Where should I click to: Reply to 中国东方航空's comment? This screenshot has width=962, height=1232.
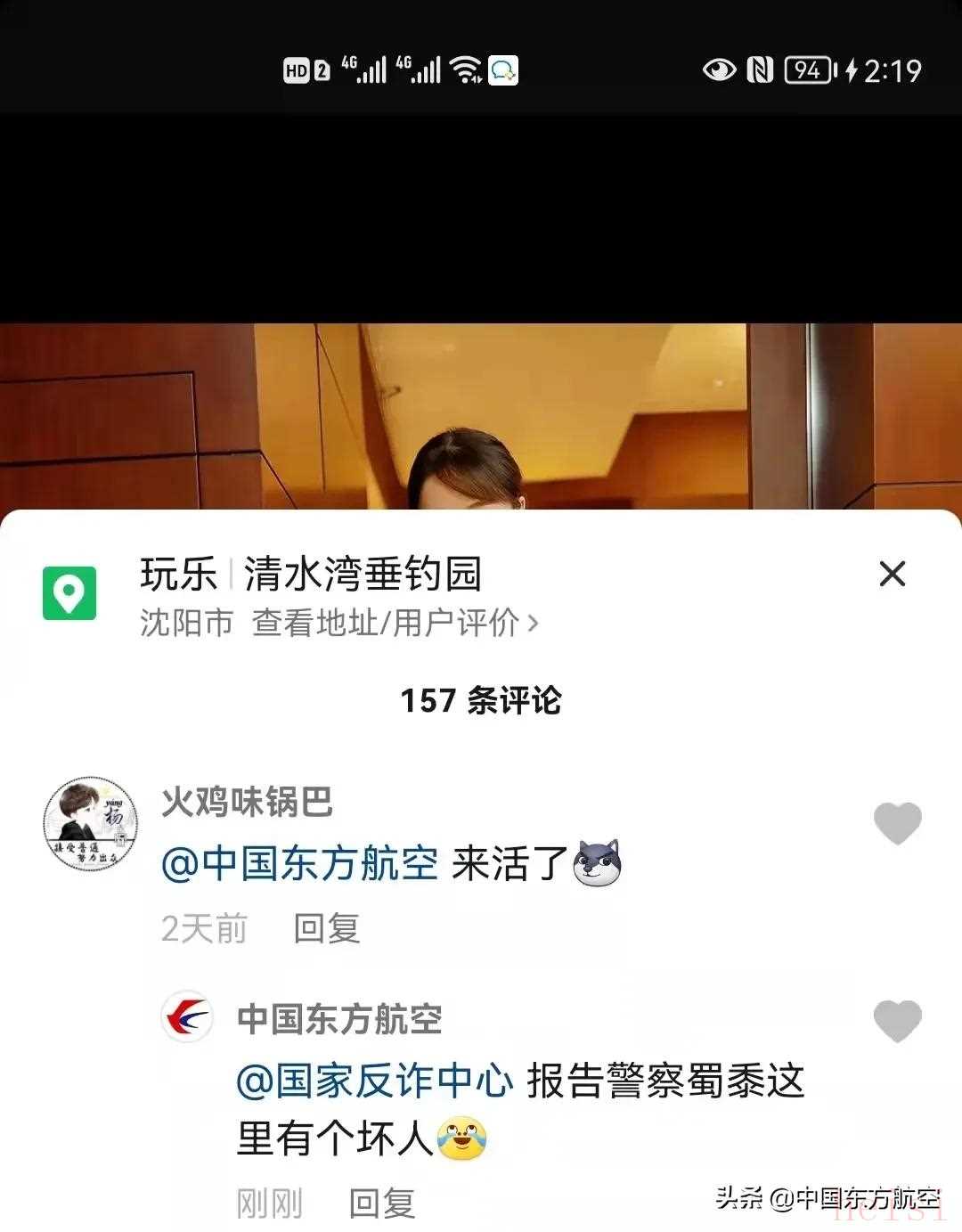[381, 1203]
